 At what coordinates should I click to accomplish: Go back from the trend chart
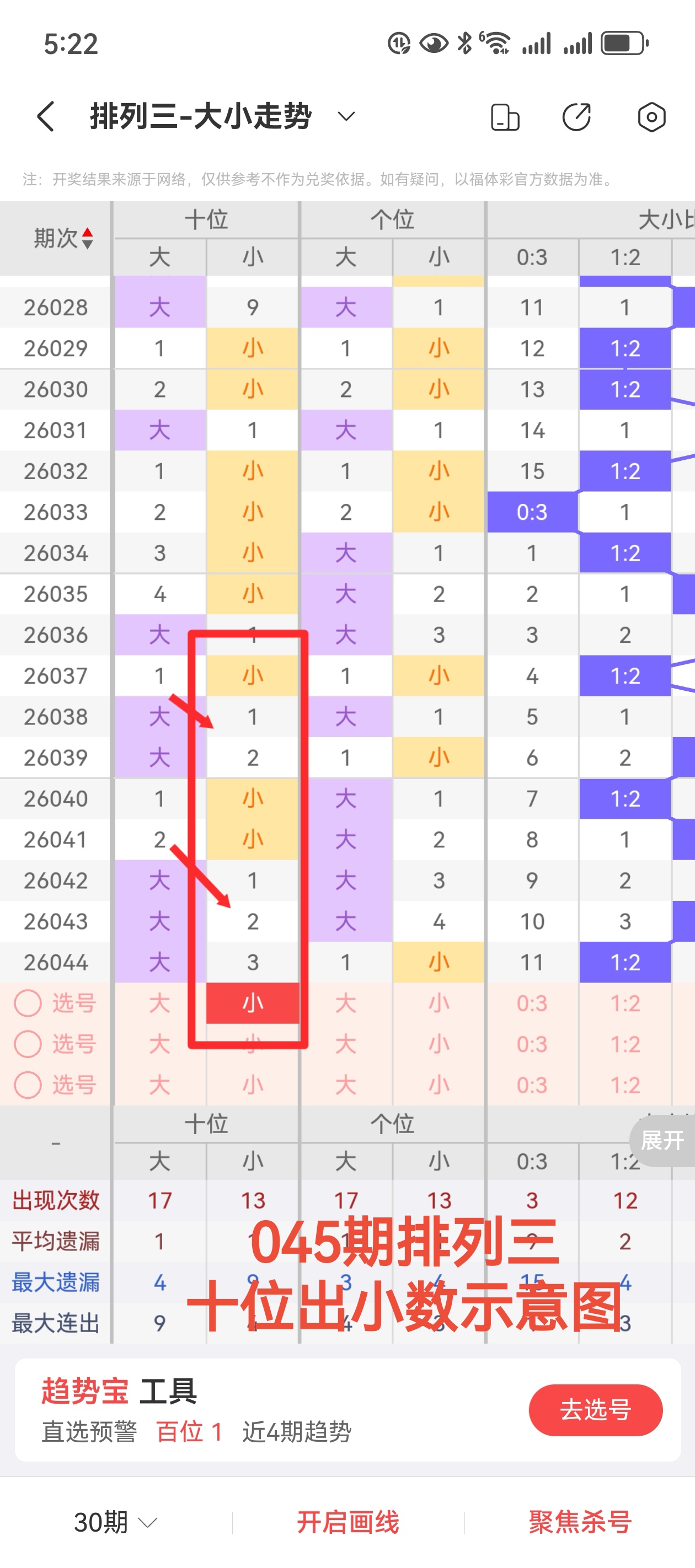pyautogui.click(x=46, y=116)
